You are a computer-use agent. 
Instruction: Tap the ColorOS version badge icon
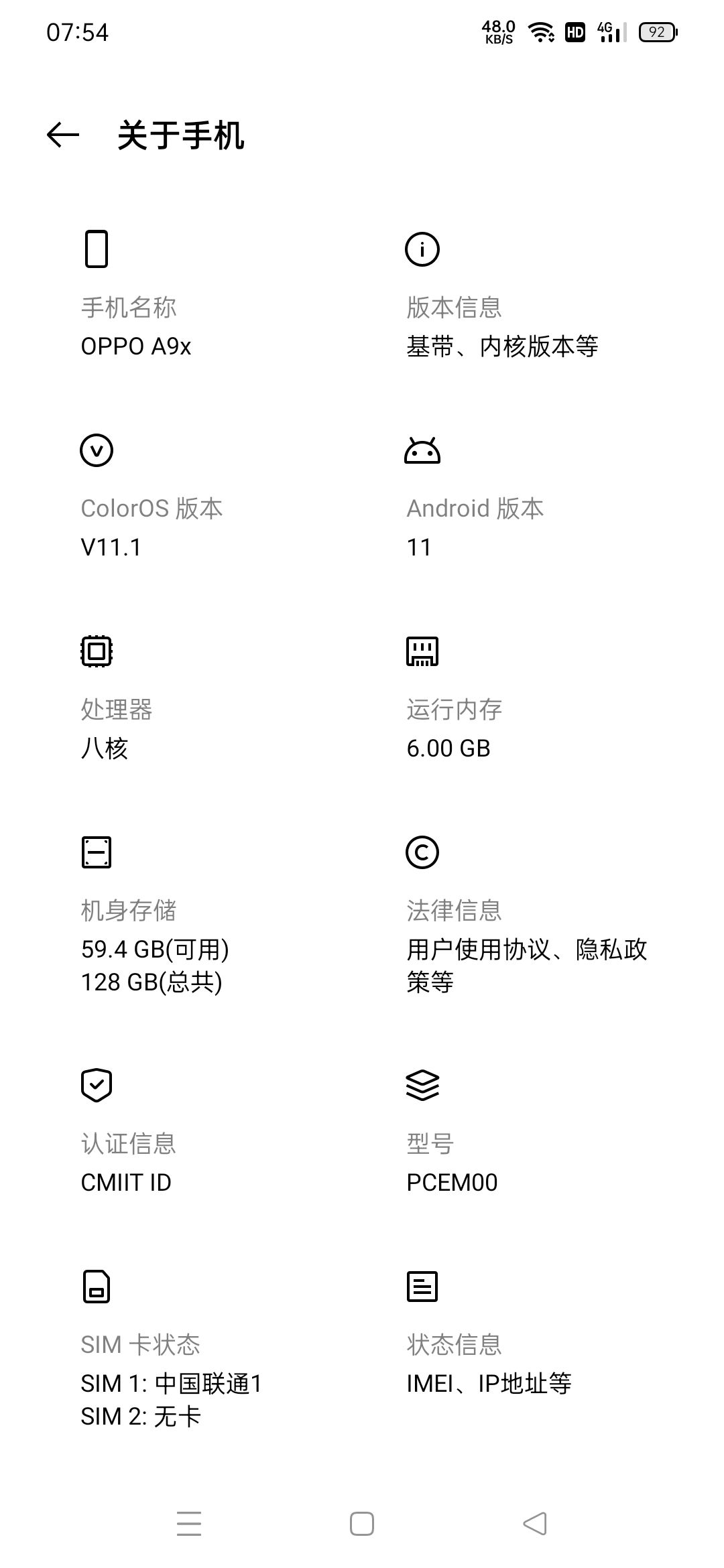(x=98, y=452)
